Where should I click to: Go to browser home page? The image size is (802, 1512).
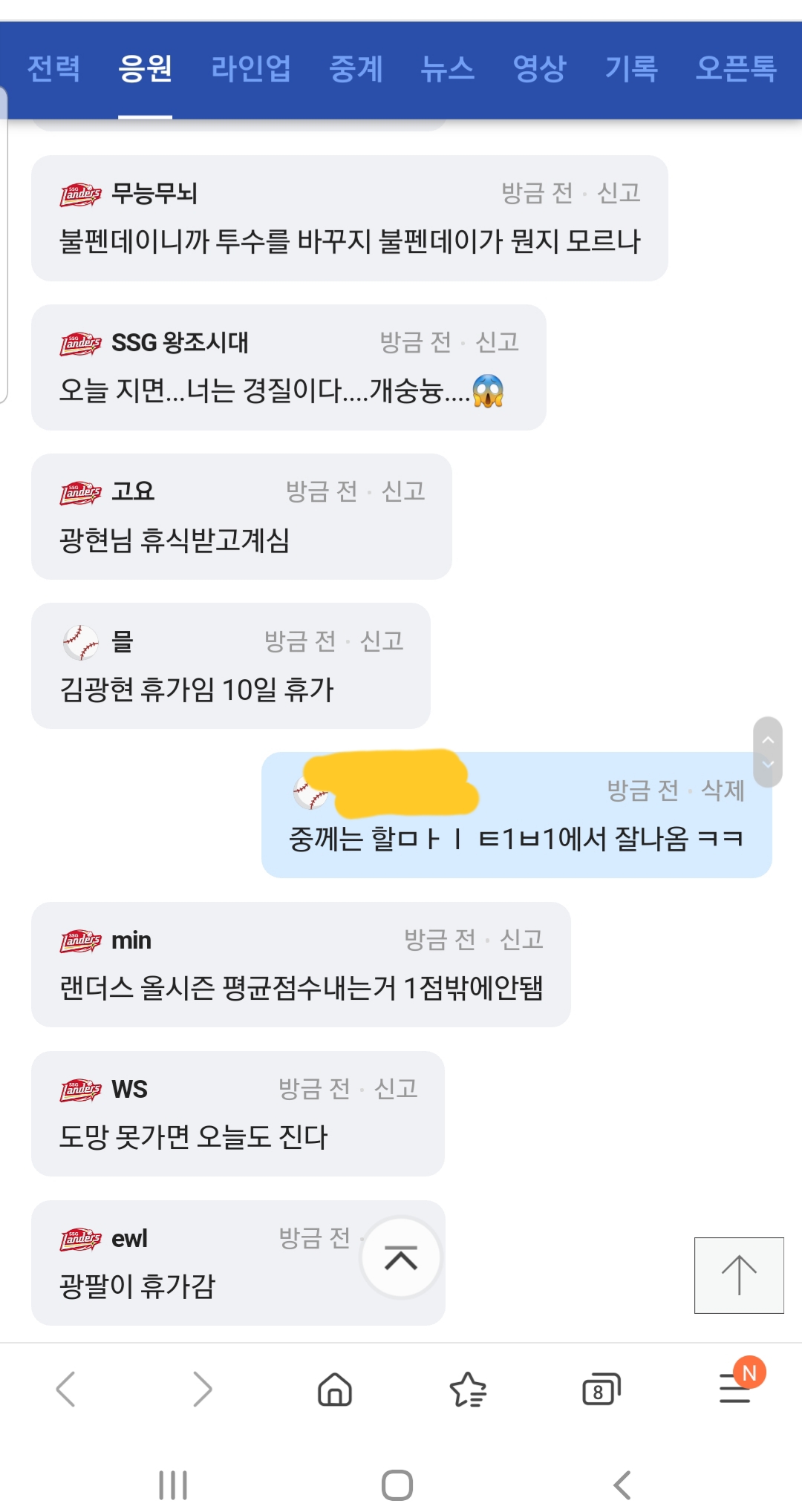pyautogui.click(x=335, y=1390)
